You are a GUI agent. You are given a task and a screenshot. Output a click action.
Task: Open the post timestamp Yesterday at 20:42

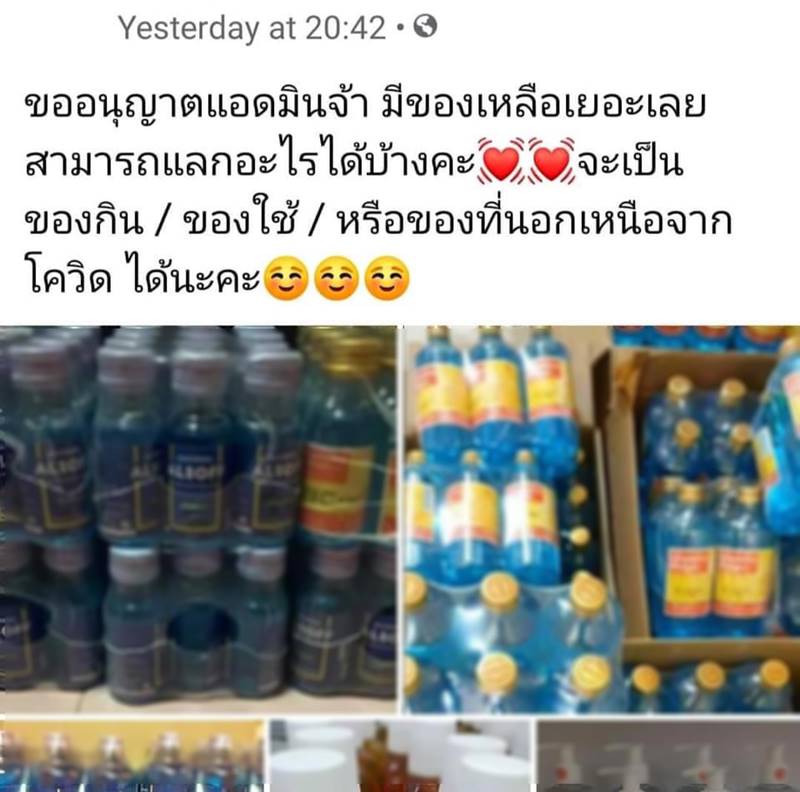[252, 28]
